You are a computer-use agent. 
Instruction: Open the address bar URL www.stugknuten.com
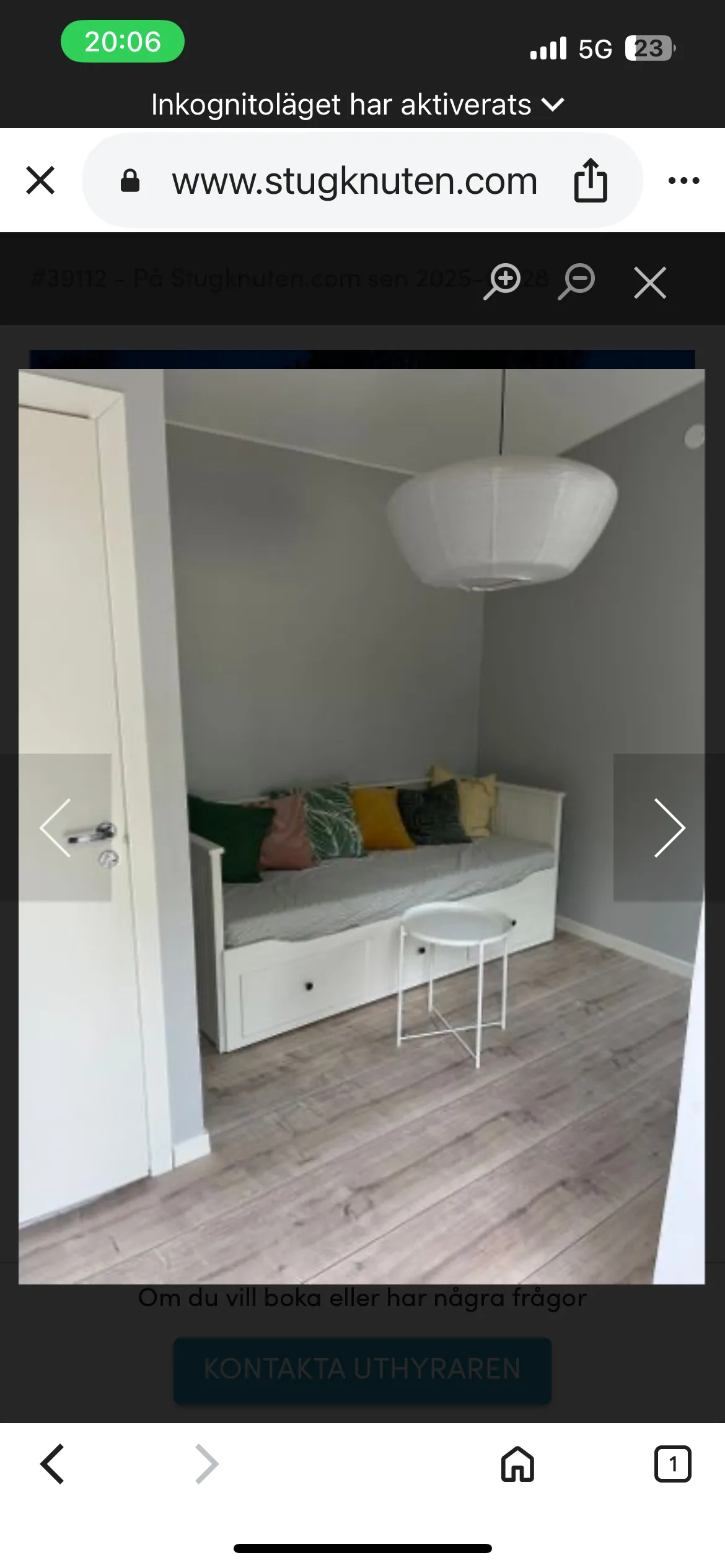click(x=355, y=180)
